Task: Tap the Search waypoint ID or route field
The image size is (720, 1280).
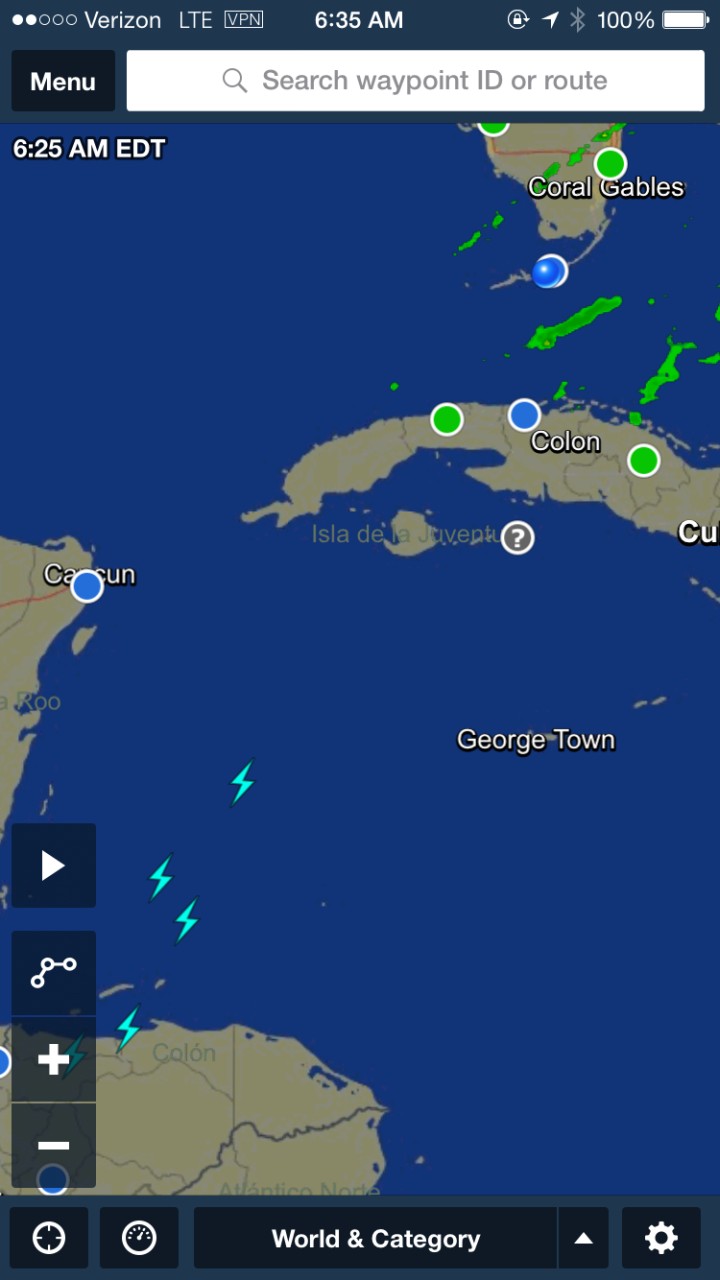Action: point(415,81)
